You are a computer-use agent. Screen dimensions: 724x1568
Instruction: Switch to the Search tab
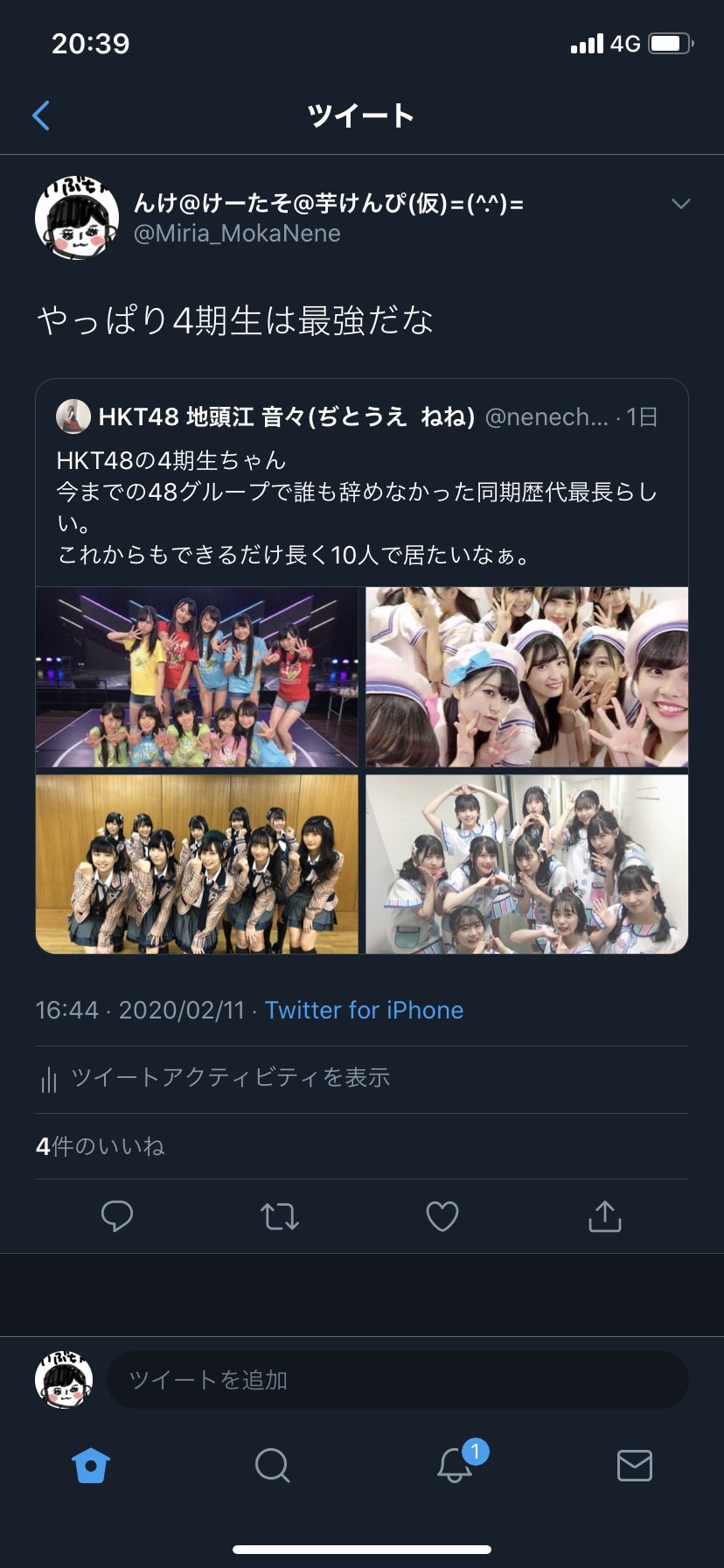272,1466
